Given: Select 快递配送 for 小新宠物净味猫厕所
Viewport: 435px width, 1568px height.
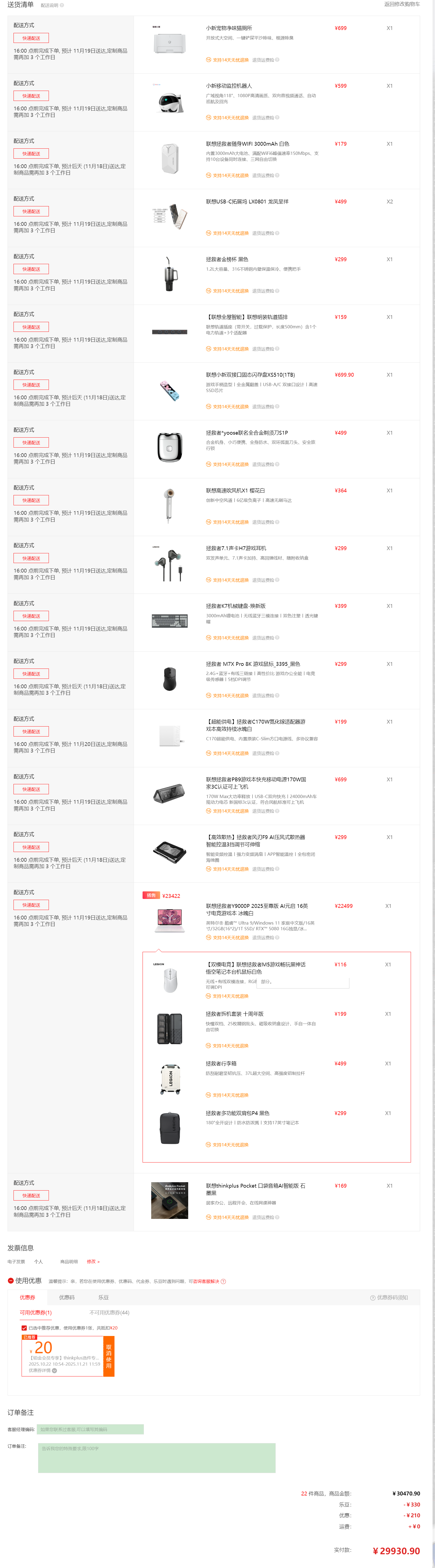Looking at the screenshot, I should [31, 38].
